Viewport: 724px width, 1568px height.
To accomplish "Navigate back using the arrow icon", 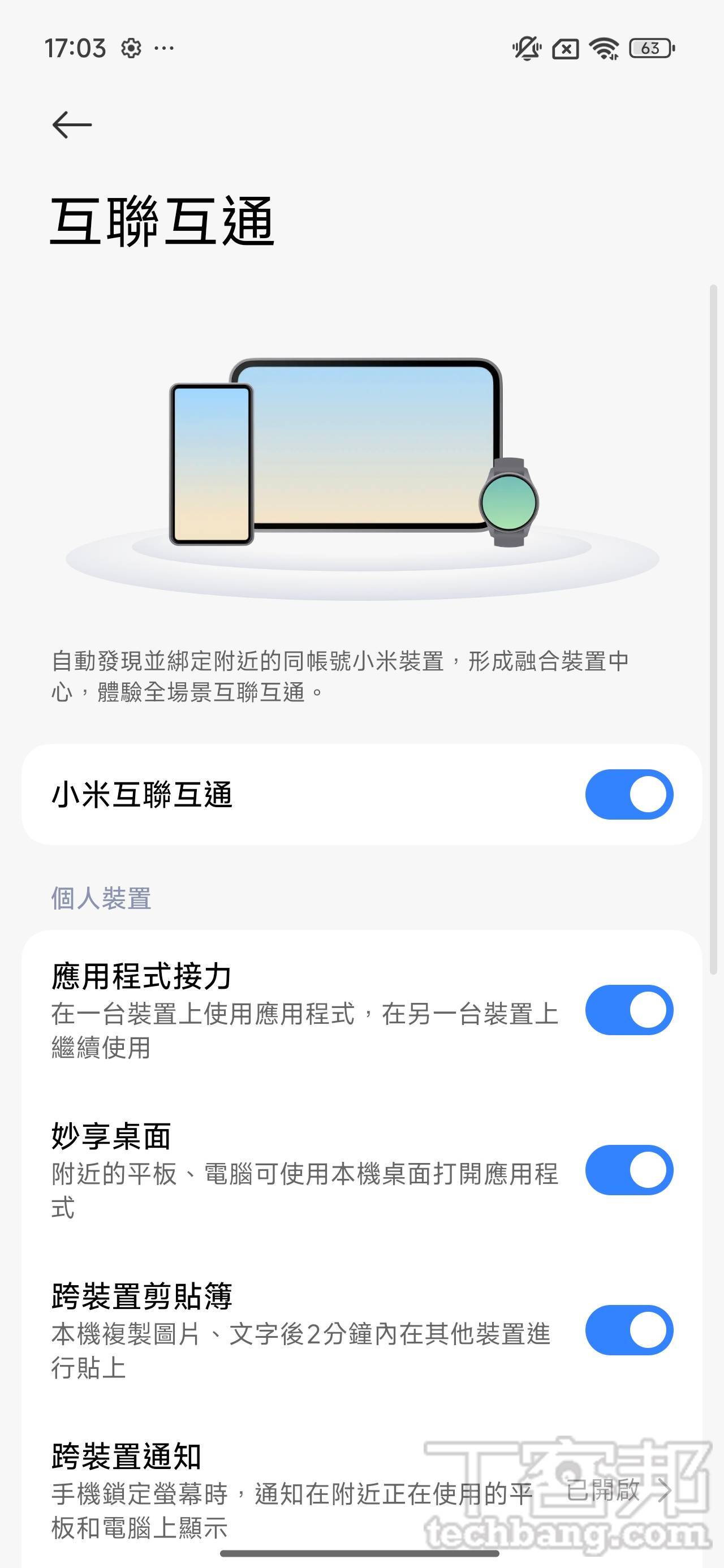I will [x=72, y=124].
